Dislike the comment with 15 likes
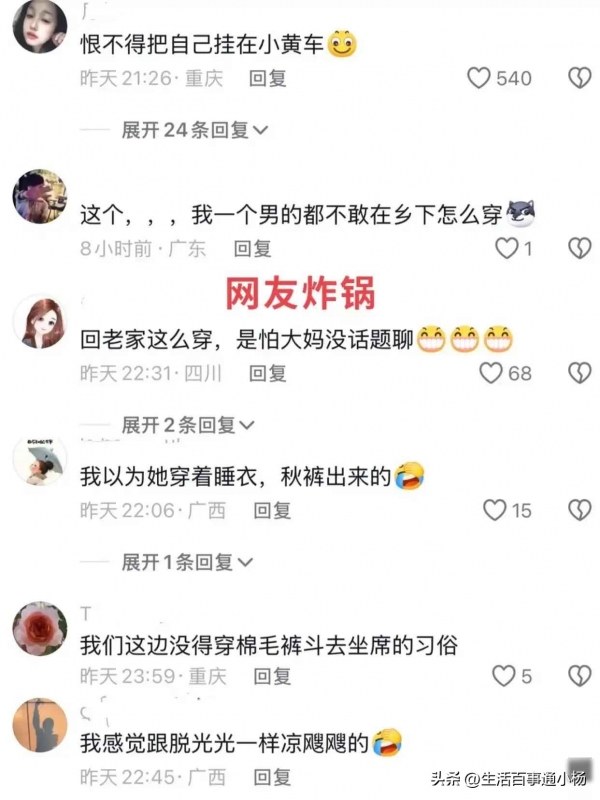This screenshot has width=600, height=800. tap(579, 510)
